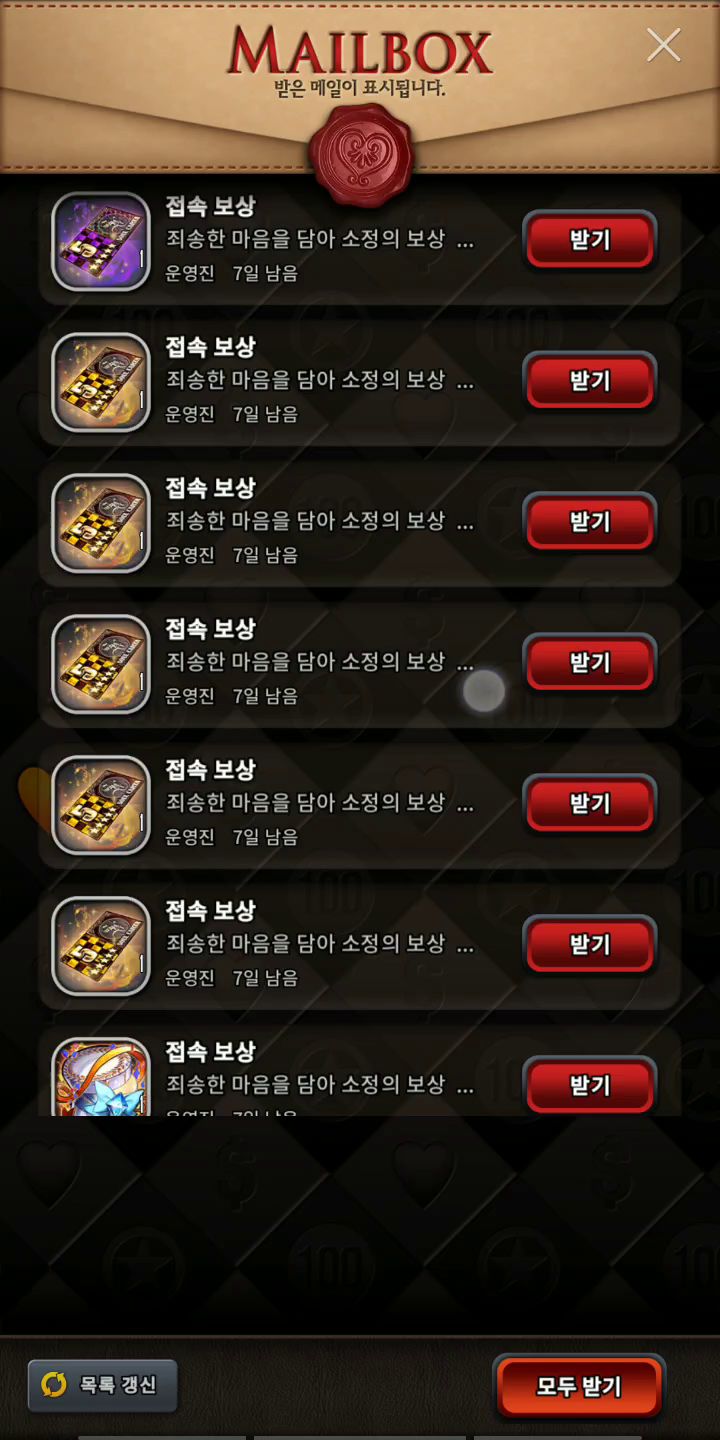Open the character card mail item icon

101,1077
